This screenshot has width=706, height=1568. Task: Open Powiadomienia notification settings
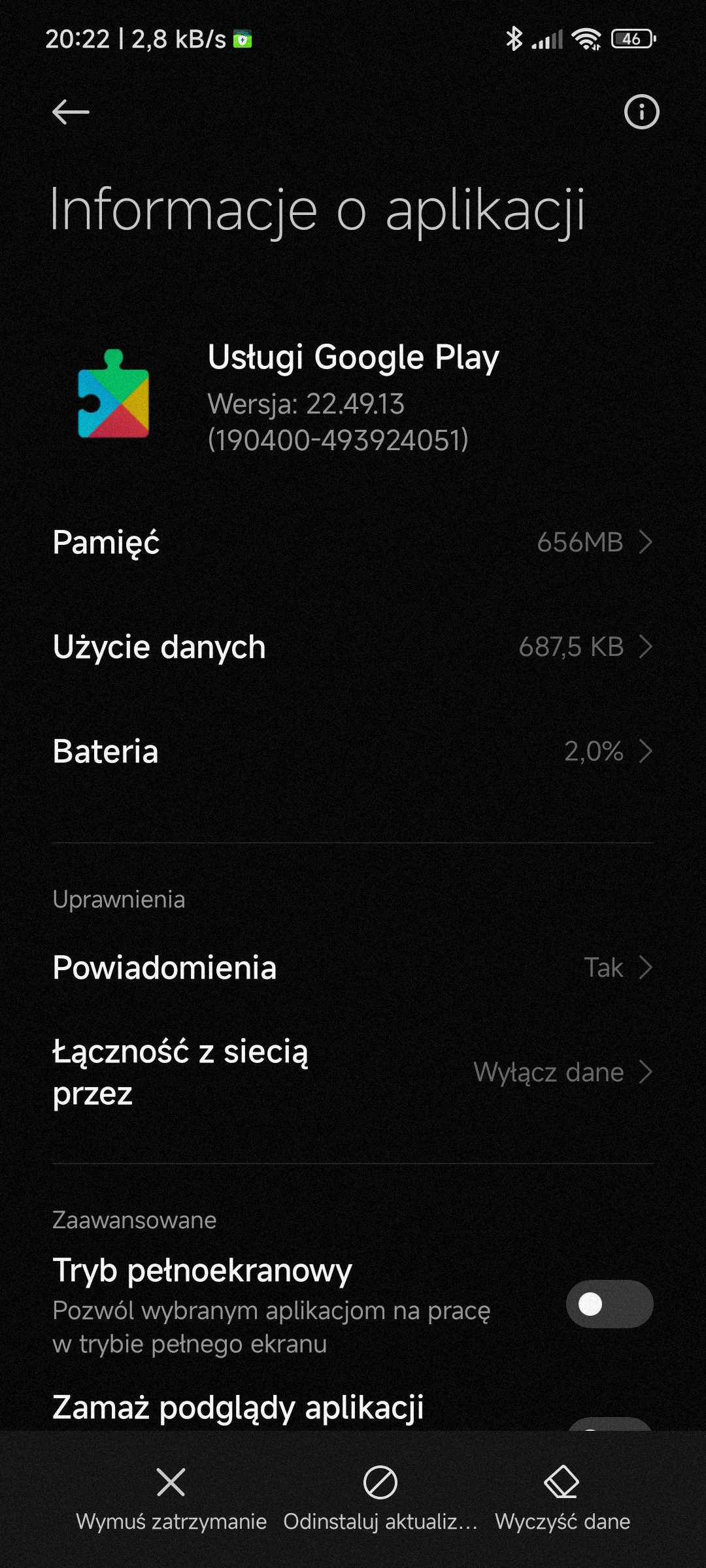pyautogui.click(x=353, y=968)
